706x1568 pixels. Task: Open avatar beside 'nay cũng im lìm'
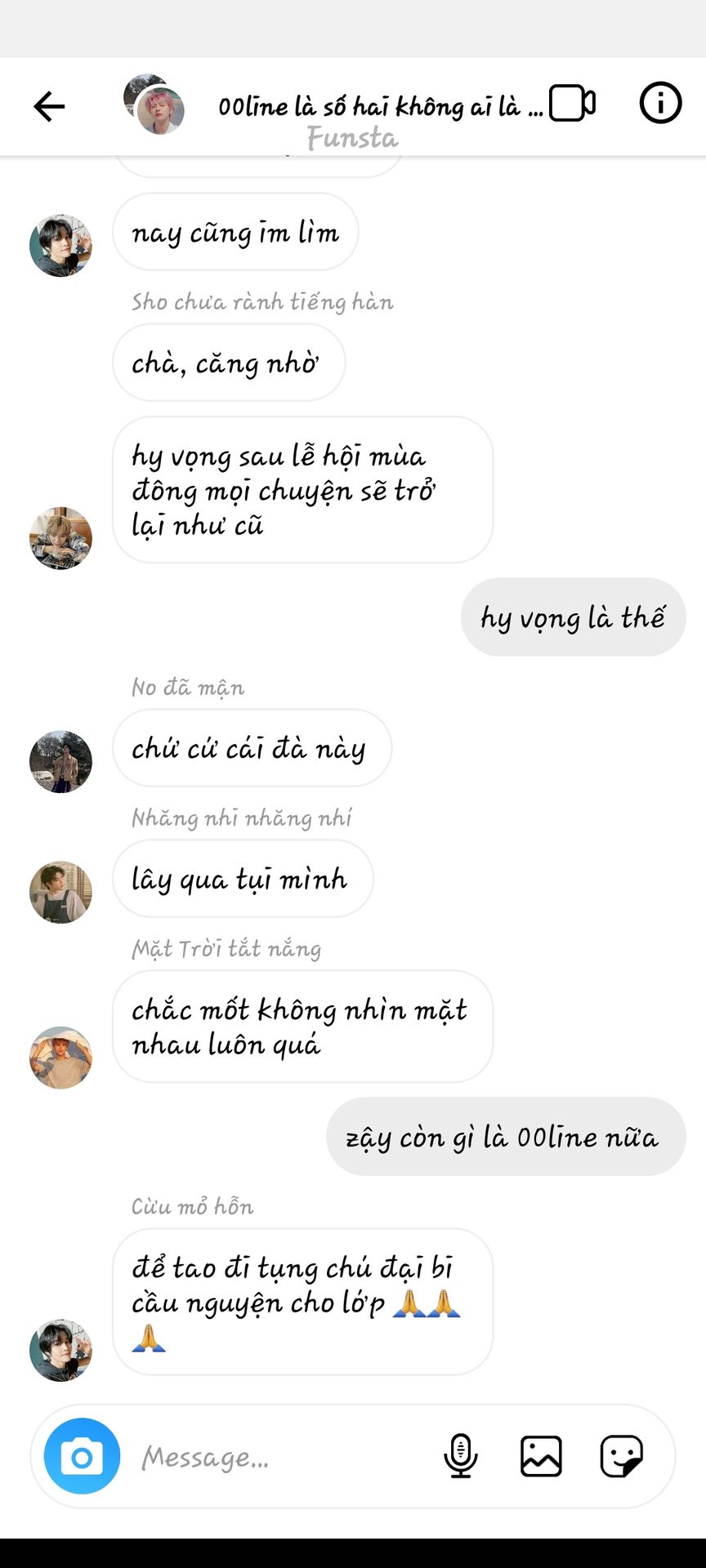(x=60, y=246)
